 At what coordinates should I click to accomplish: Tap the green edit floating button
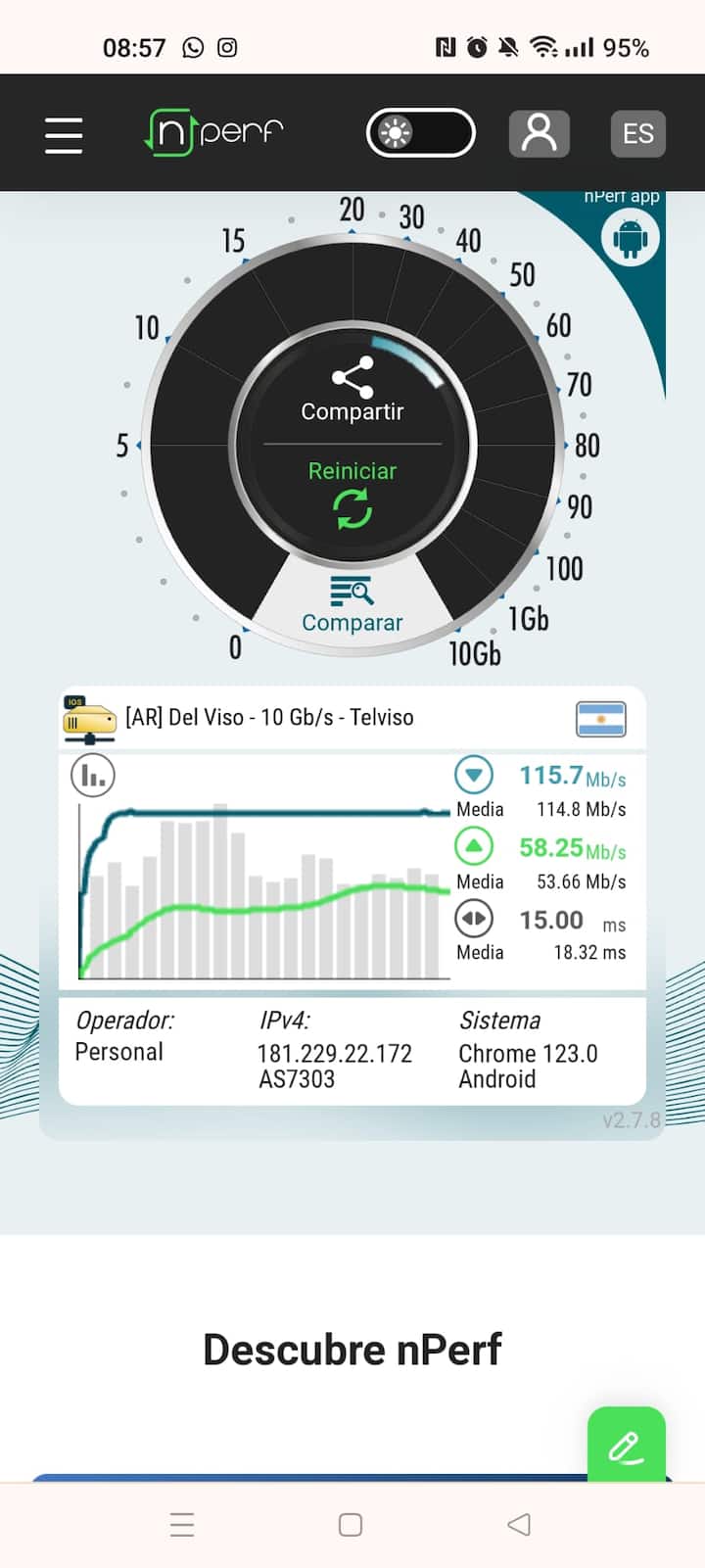pyautogui.click(x=626, y=1445)
